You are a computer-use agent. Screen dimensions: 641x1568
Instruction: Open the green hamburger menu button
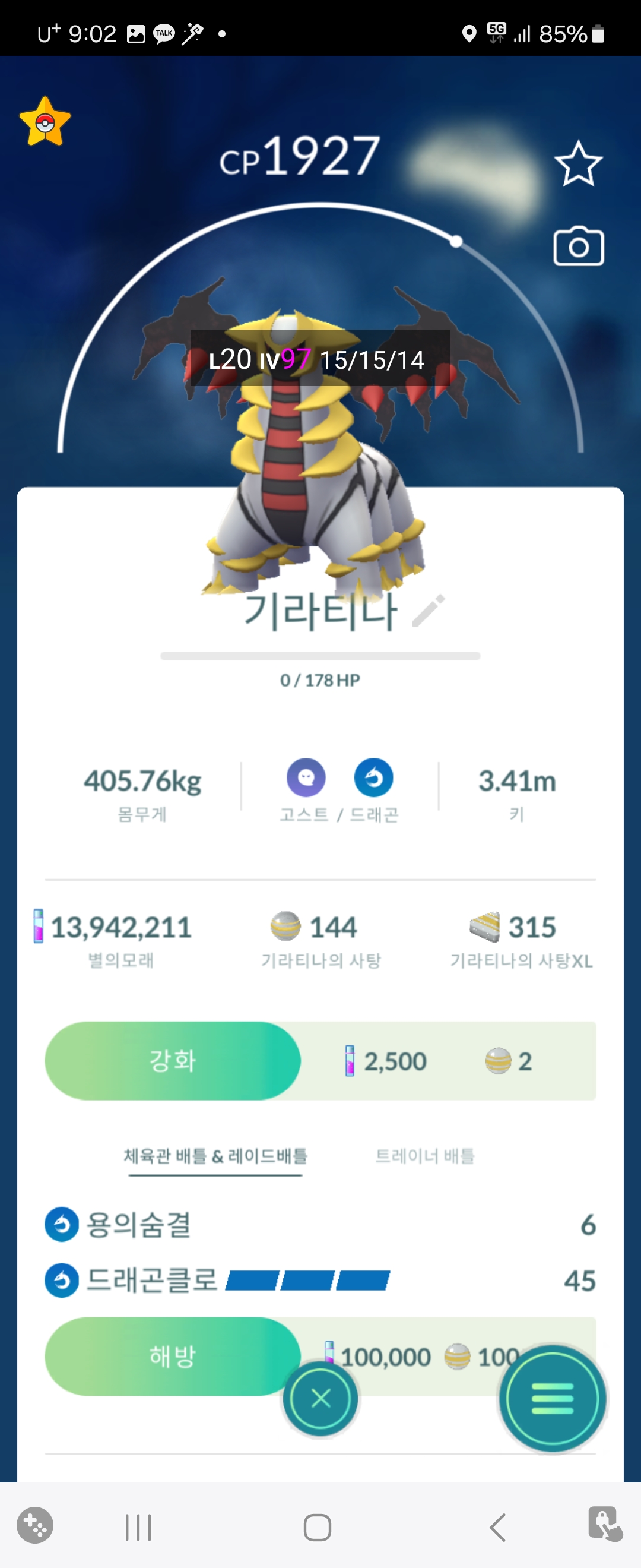coord(552,1398)
